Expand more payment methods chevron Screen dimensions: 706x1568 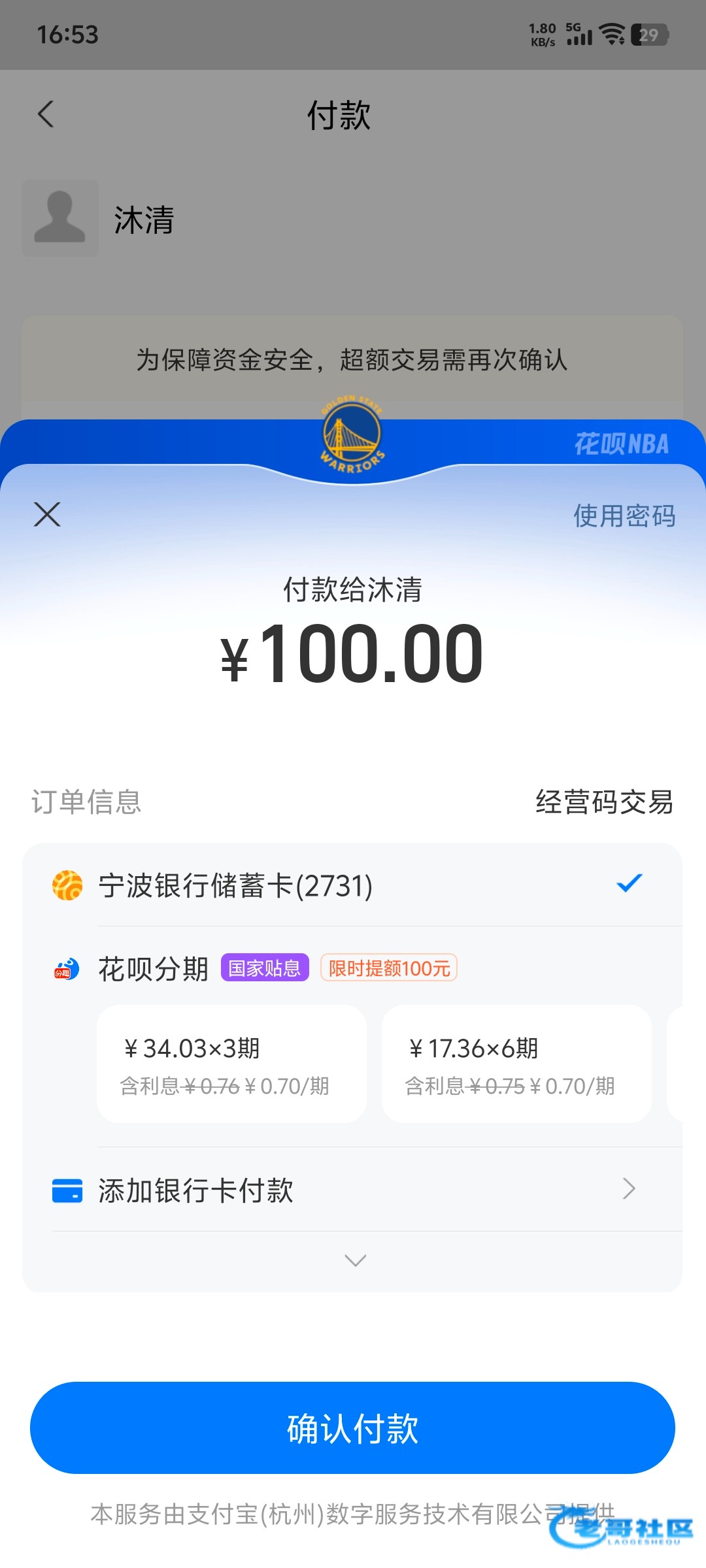pos(355,1260)
